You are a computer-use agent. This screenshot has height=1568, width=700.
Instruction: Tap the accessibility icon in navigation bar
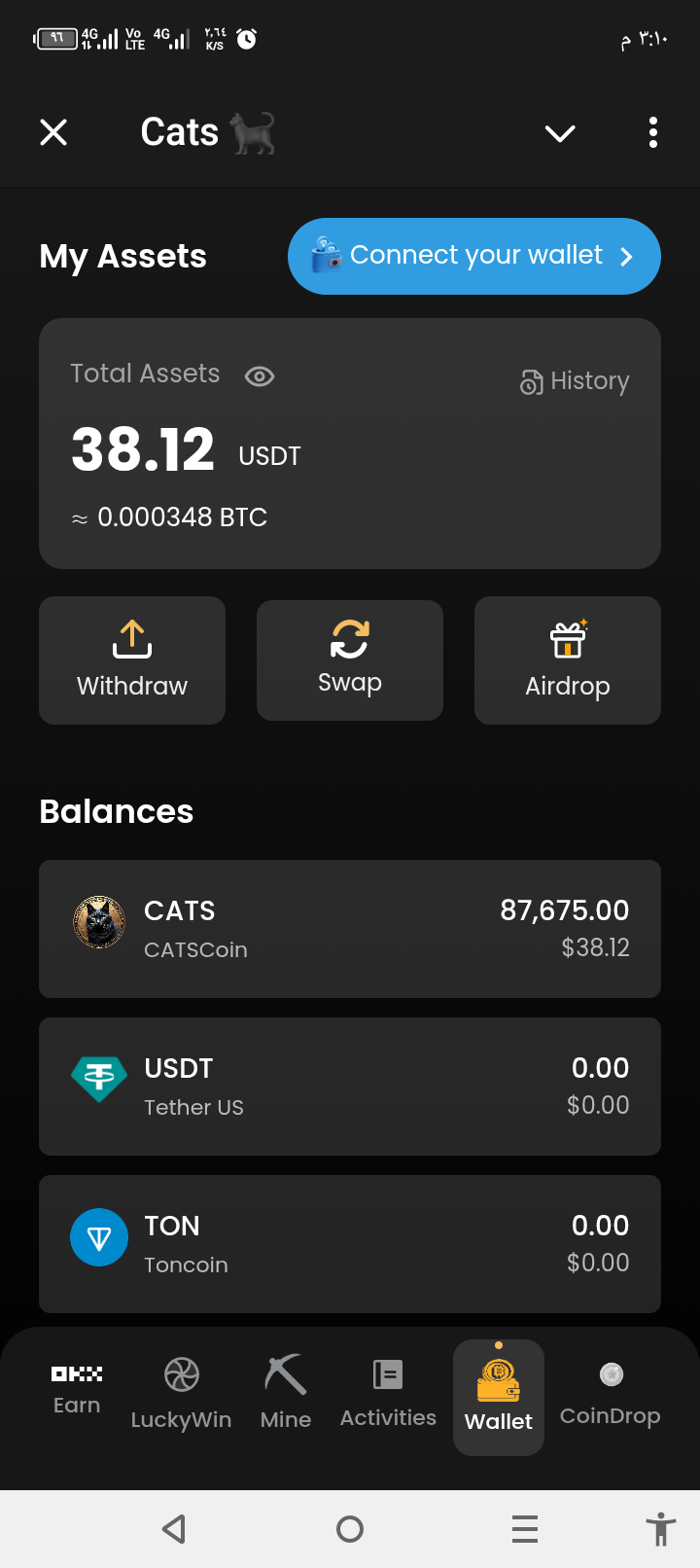[660, 1528]
